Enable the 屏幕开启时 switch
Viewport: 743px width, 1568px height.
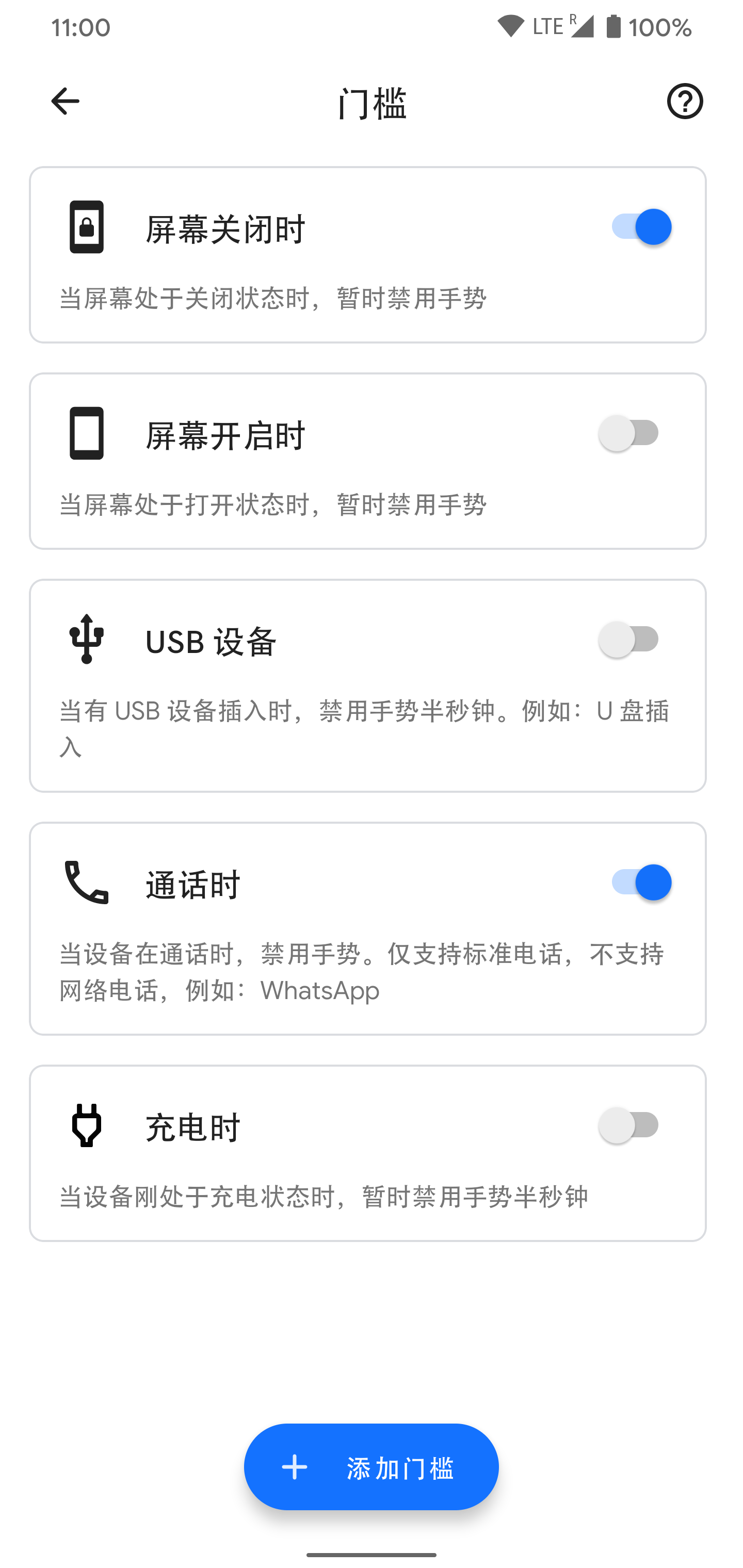click(x=629, y=433)
